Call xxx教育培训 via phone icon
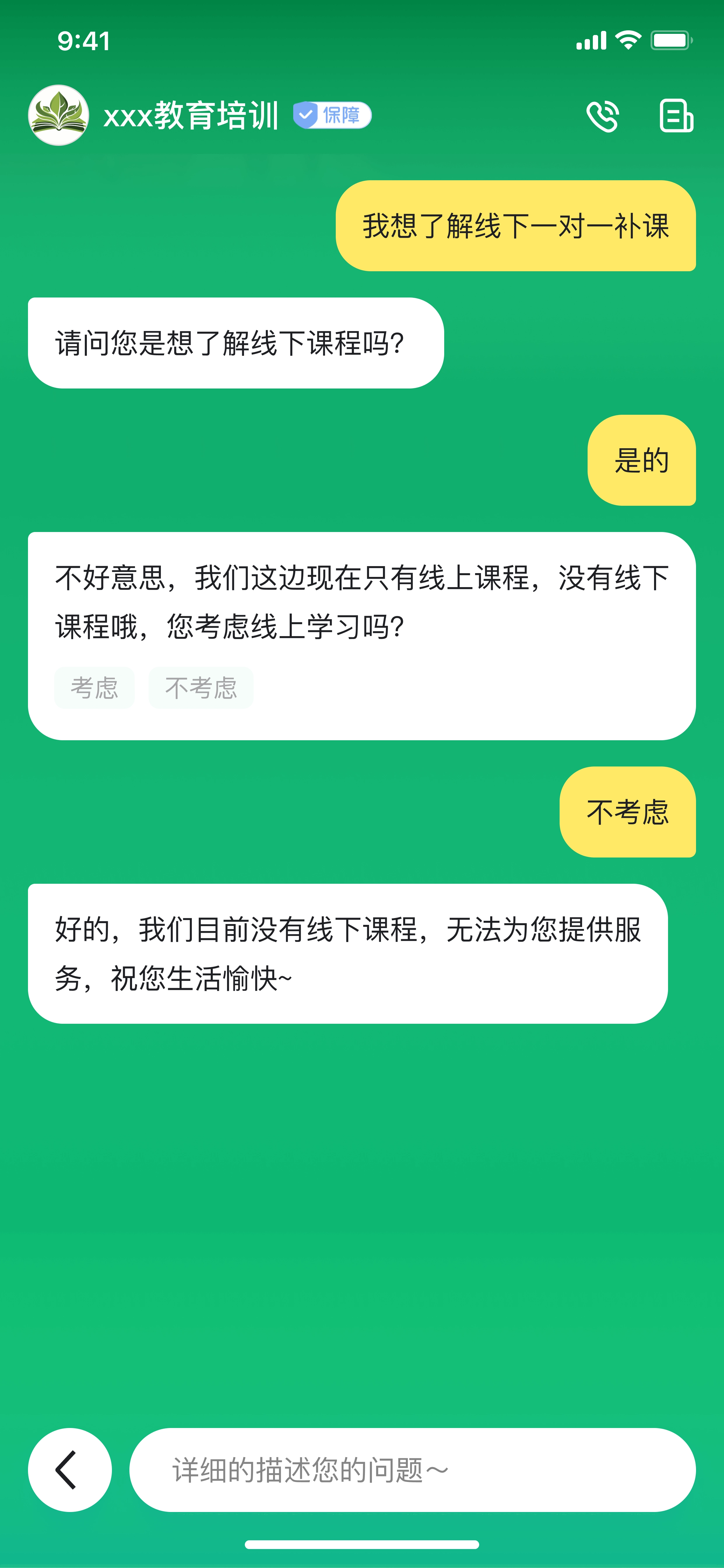The width and height of the screenshot is (724, 1568). pyautogui.click(x=602, y=116)
